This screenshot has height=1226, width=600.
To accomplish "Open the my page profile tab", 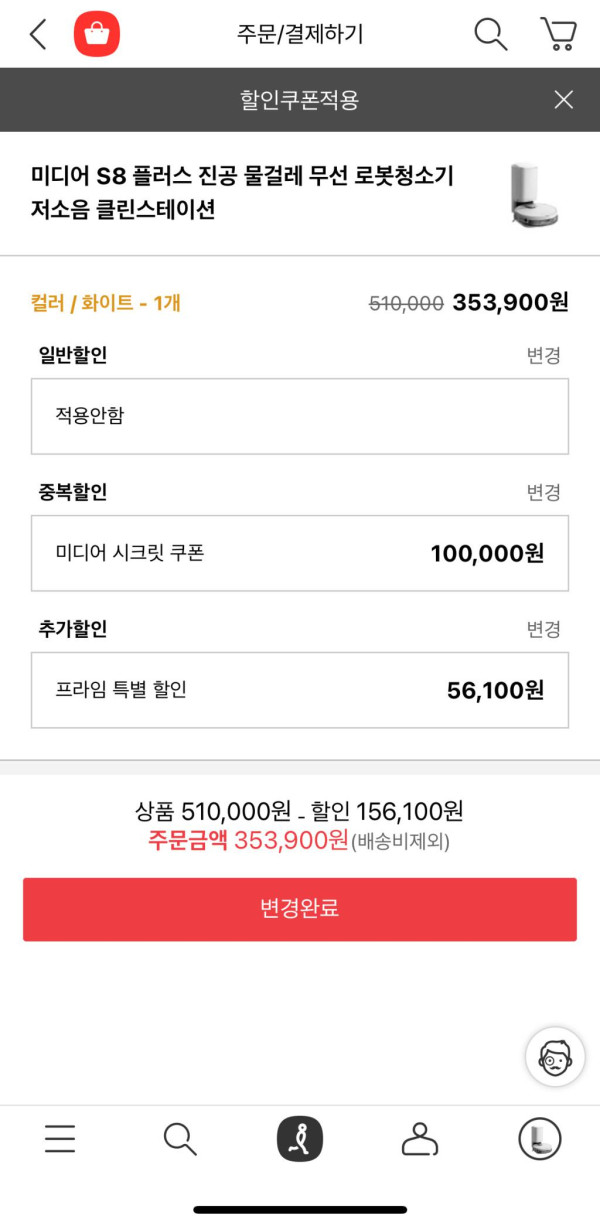I will [x=420, y=1139].
